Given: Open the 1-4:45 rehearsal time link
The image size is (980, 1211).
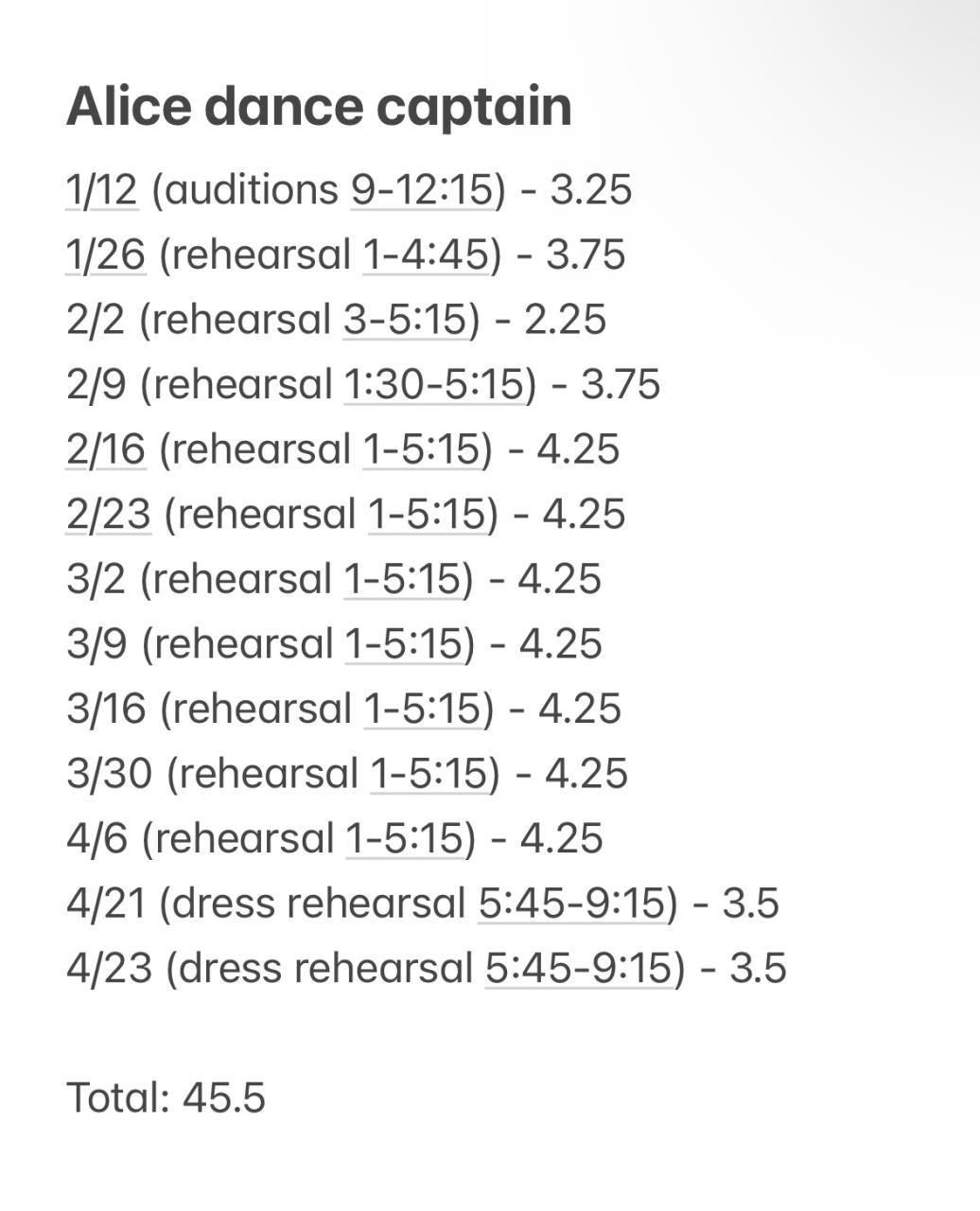Looking at the screenshot, I should tap(427, 255).
